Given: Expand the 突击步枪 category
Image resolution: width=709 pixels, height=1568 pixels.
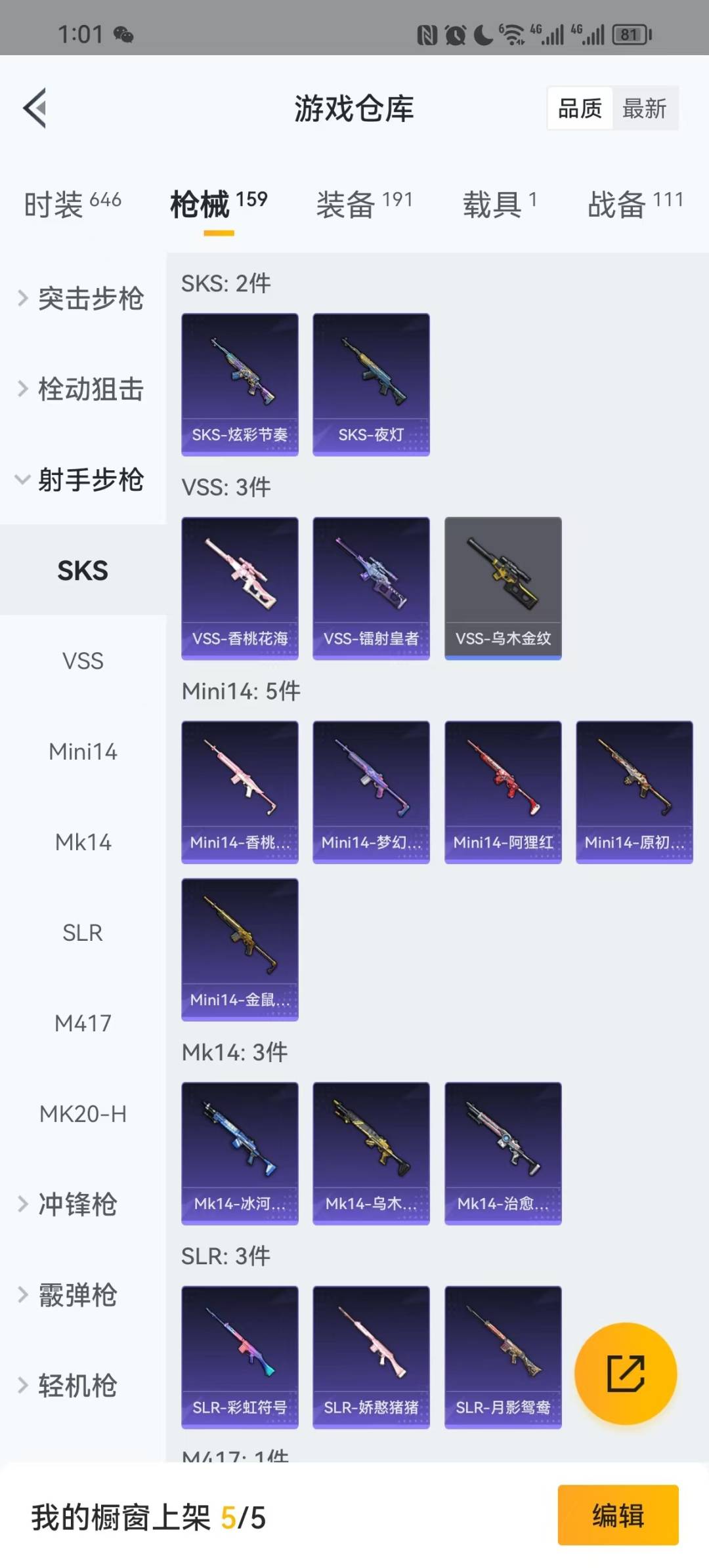Looking at the screenshot, I should (x=83, y=299).
